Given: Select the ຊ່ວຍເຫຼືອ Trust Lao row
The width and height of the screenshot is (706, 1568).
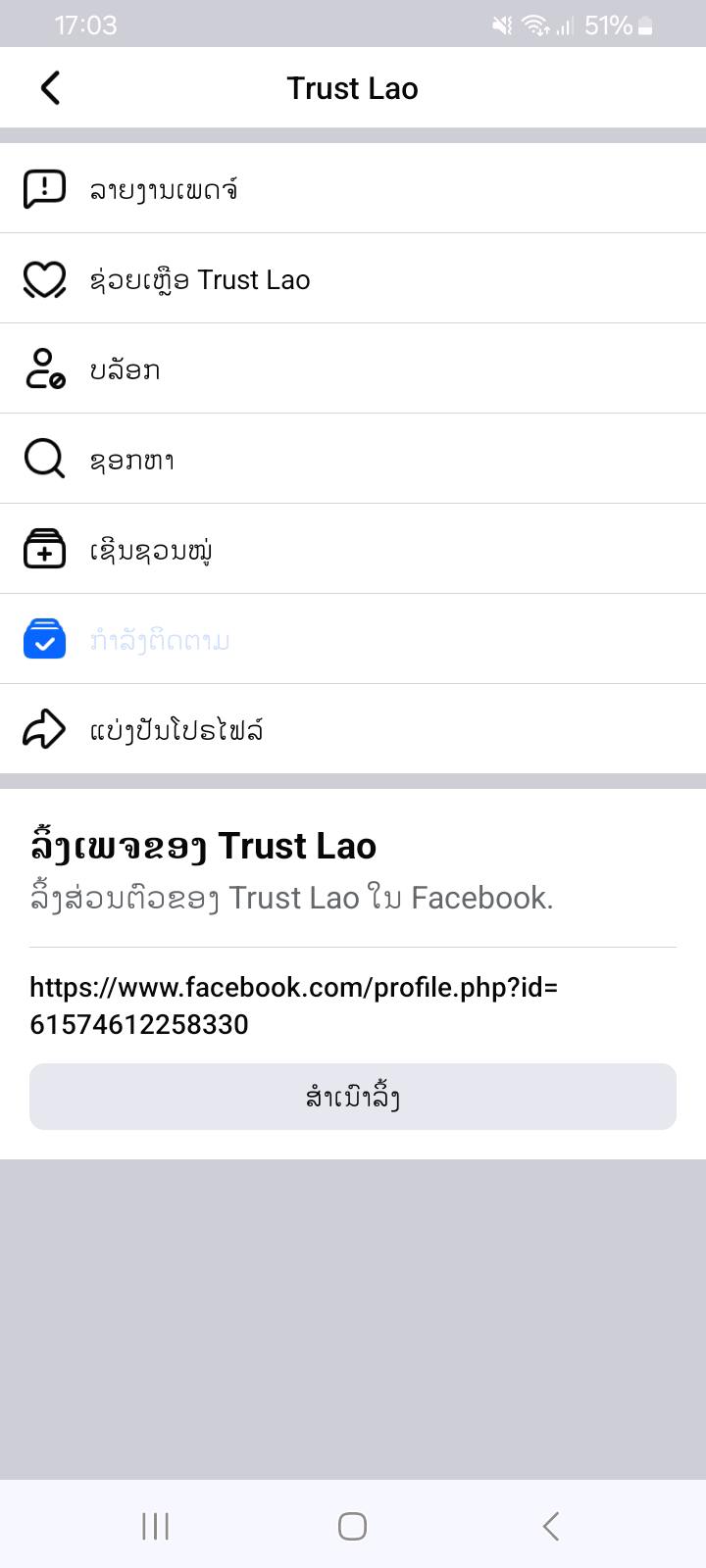Looking at the screenshot, I should (x=353, y=278).
